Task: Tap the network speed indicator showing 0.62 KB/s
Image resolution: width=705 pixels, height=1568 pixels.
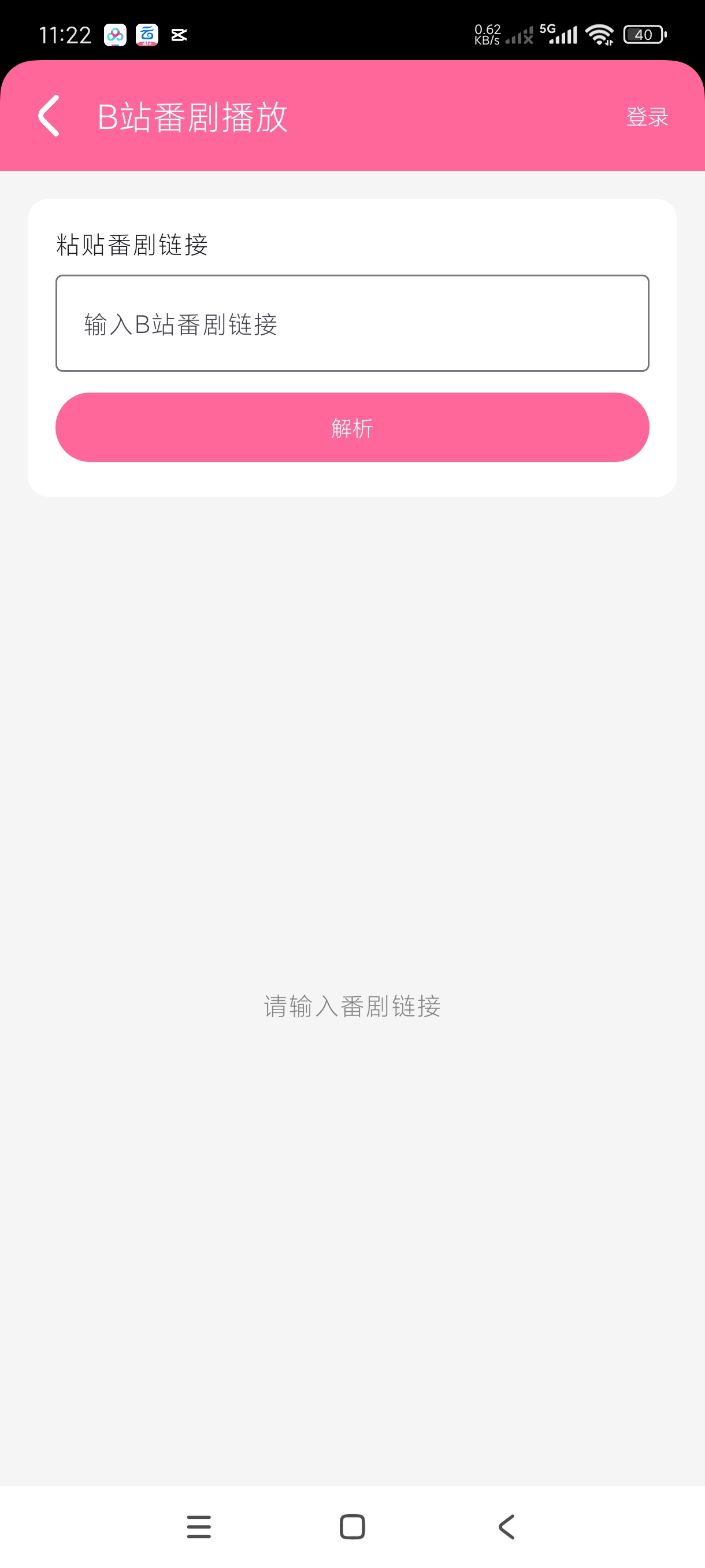Action: point(487,34)
